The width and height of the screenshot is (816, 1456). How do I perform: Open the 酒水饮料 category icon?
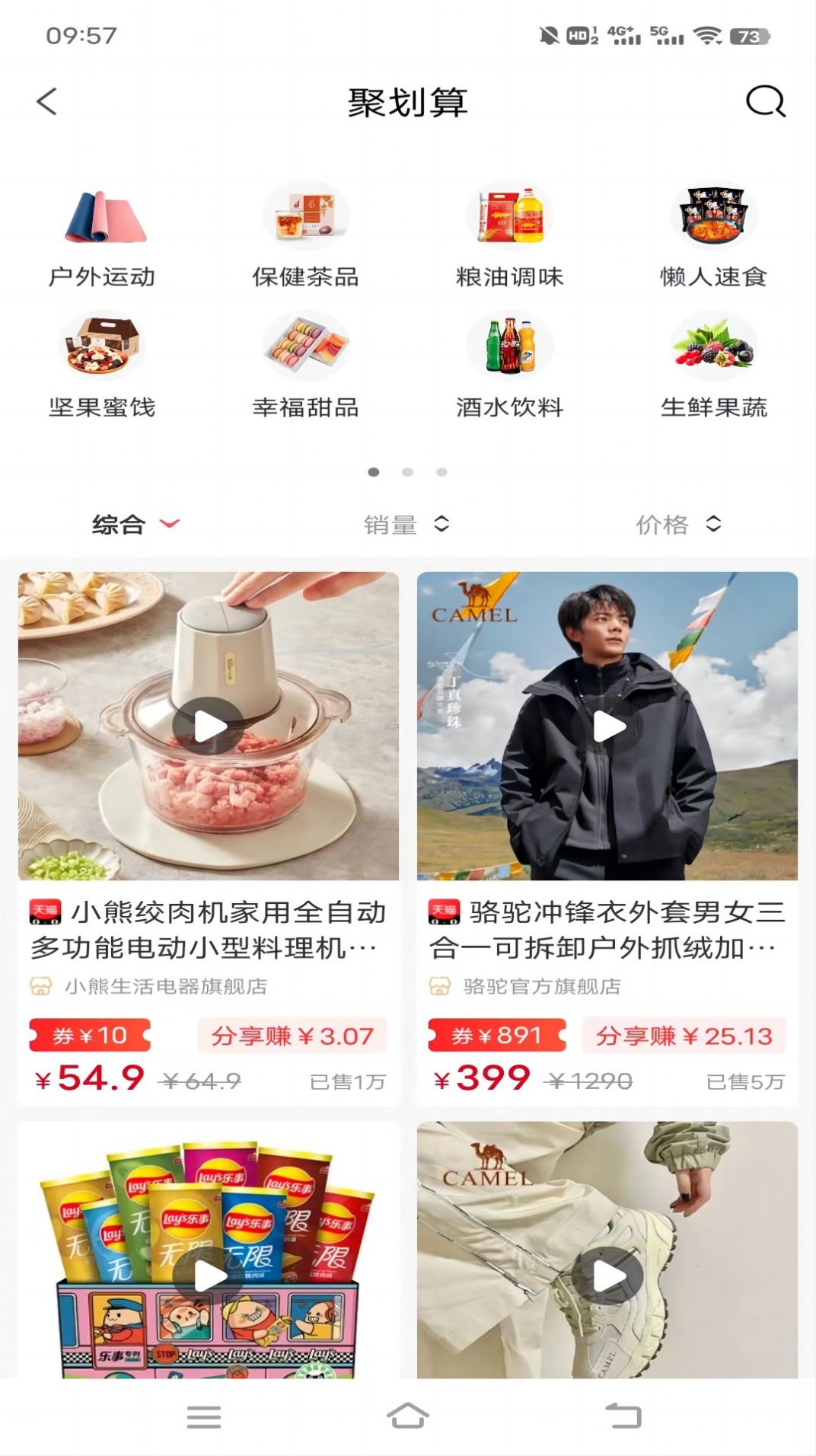point(509,346)
